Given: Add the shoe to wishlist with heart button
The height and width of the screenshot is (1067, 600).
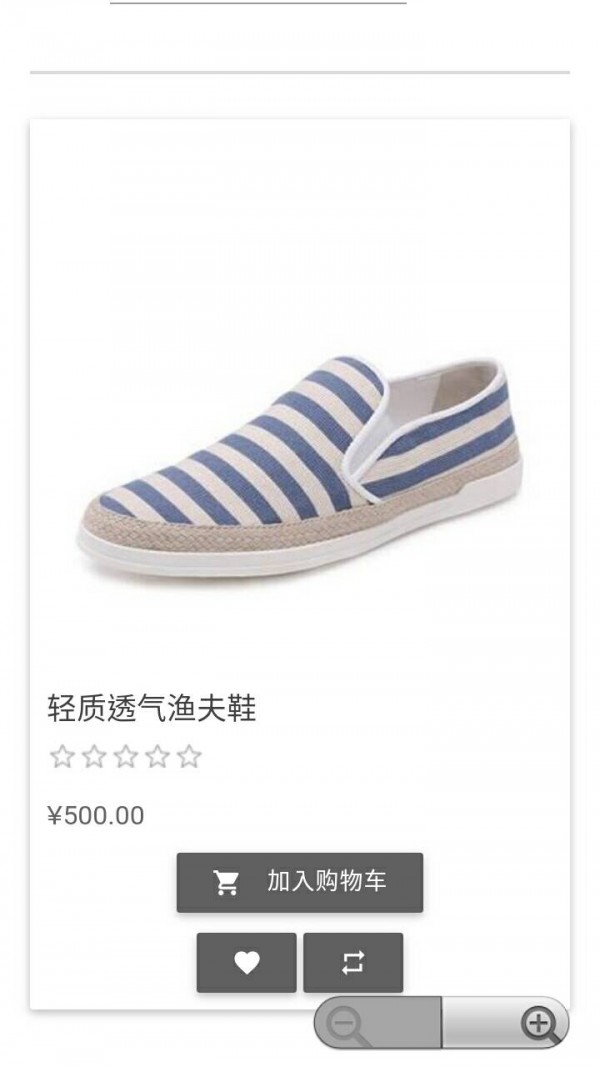Looking at the screenshot, I should coord(246,963).
